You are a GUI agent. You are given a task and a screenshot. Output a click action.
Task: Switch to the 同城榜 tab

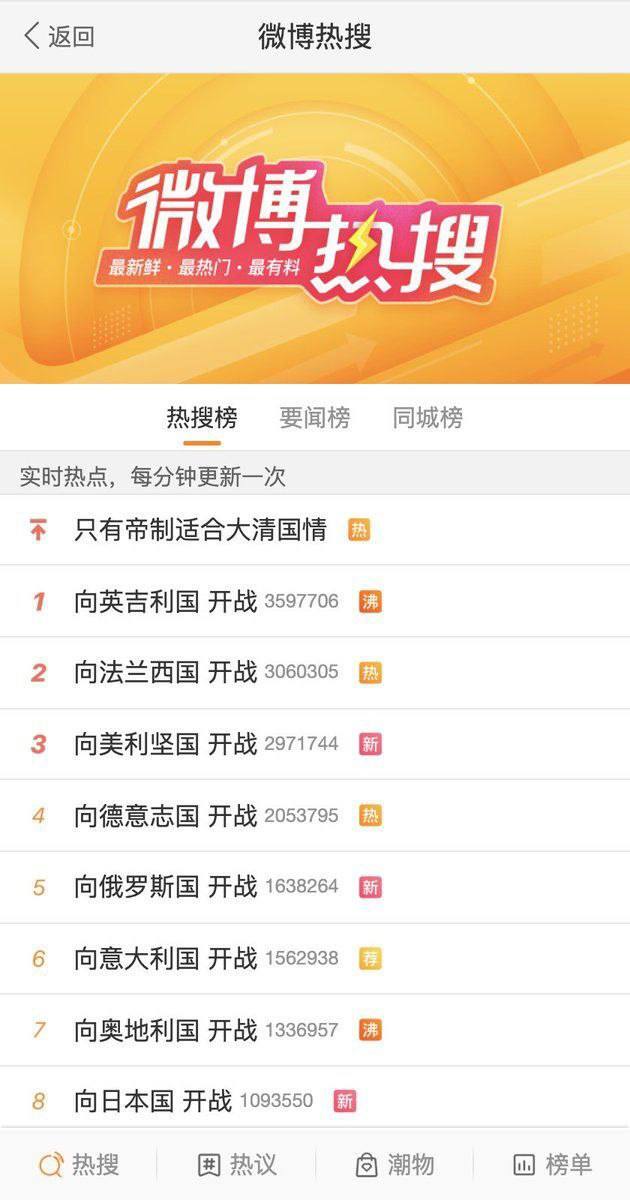(427, 418)
